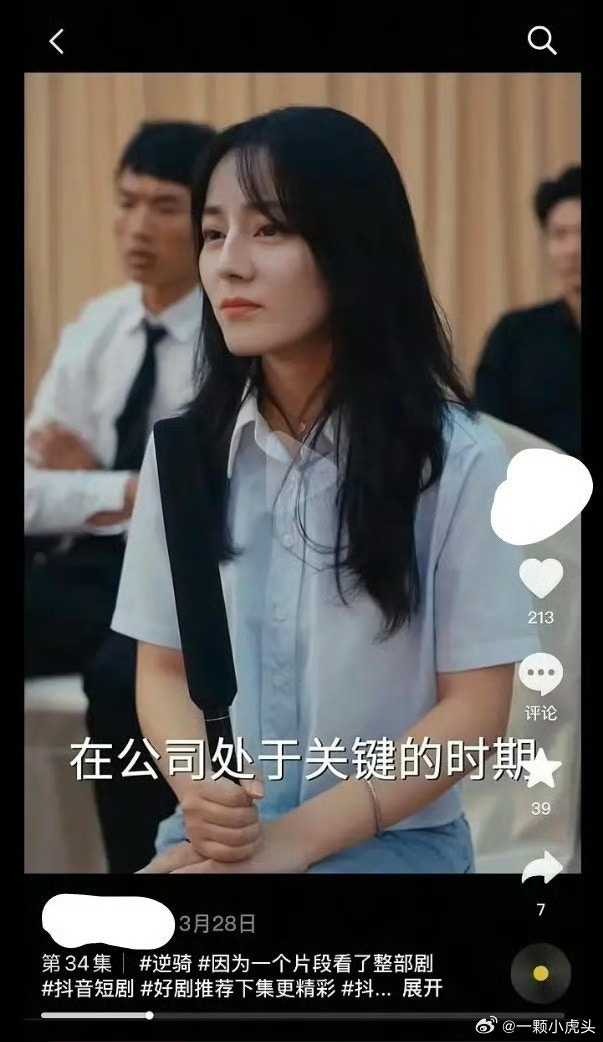This screenshot has height=1042, width=603.
Task: Open search via the magnifier icon
Action: (541, 40)
